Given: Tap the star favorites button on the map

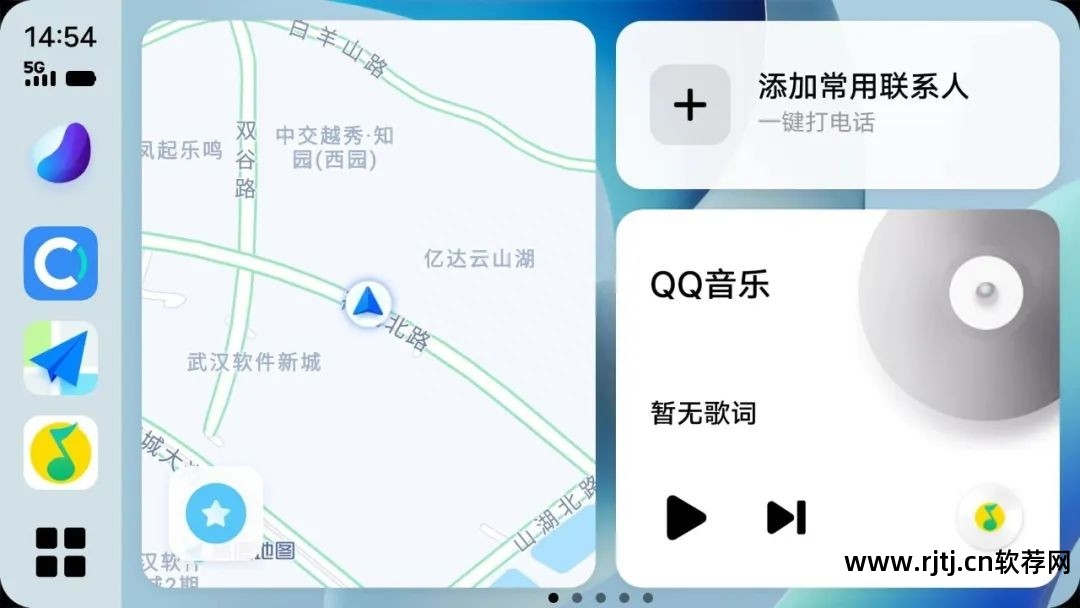Looking at the screenshot, I should coord(215,514).
